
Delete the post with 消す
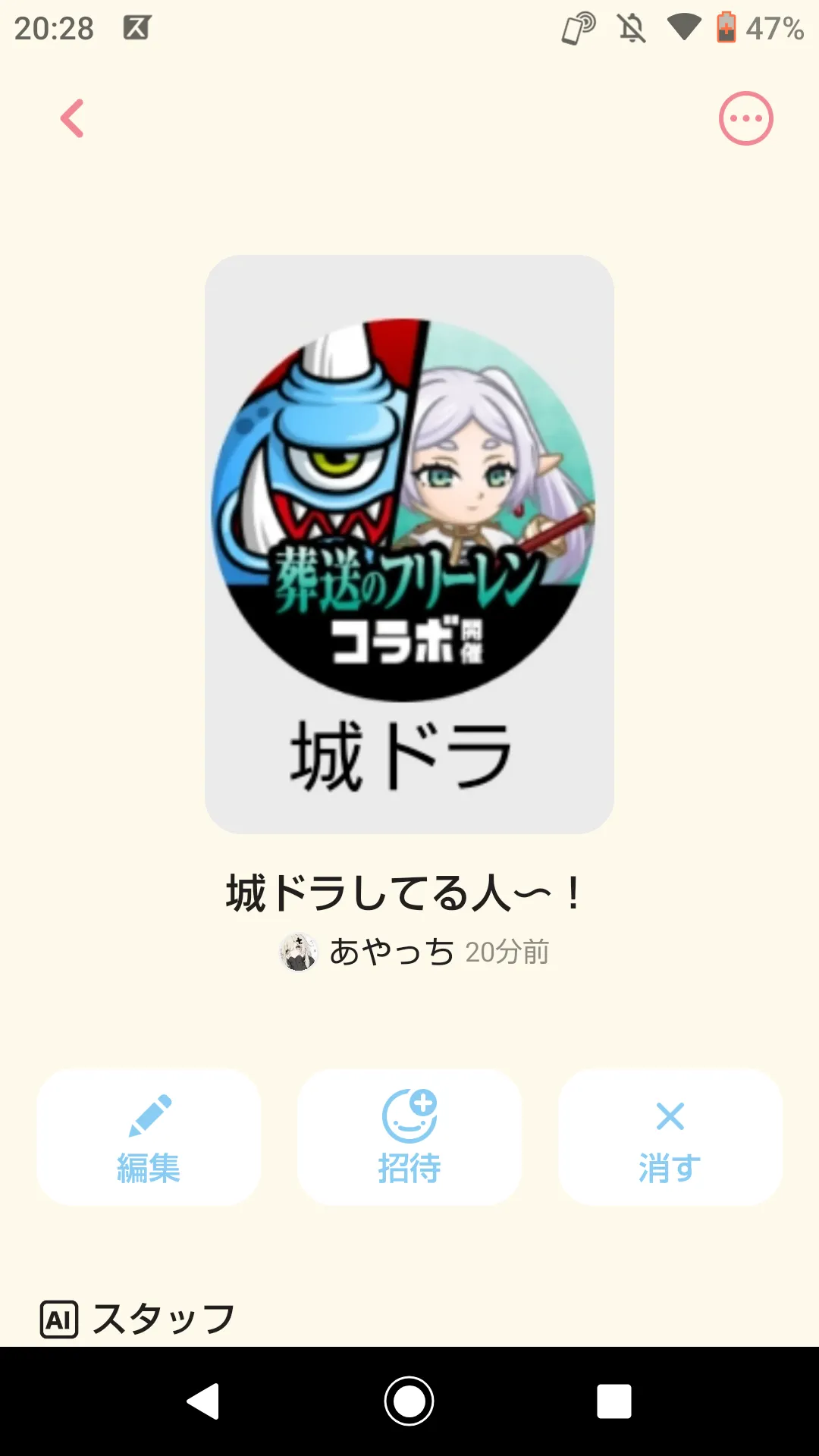click(670, 1137)
